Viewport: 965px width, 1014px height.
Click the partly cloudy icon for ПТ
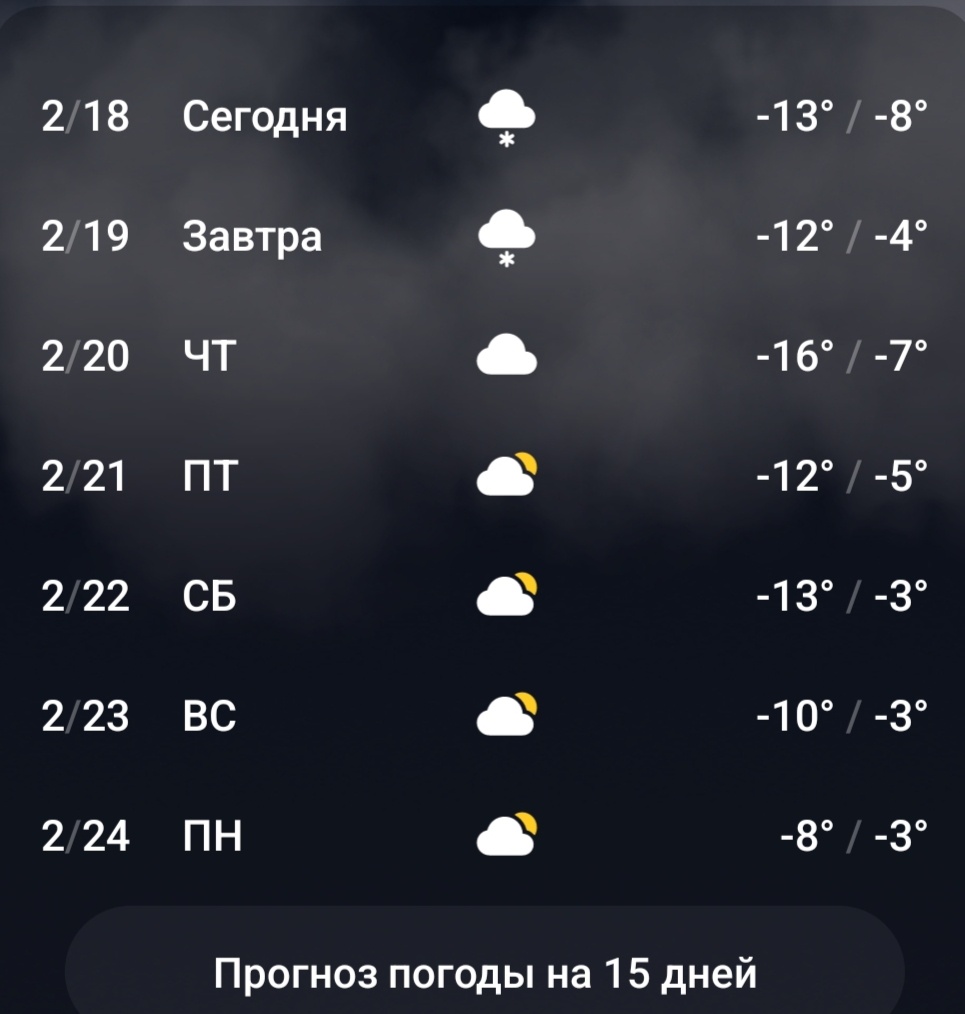coord(507,476)
